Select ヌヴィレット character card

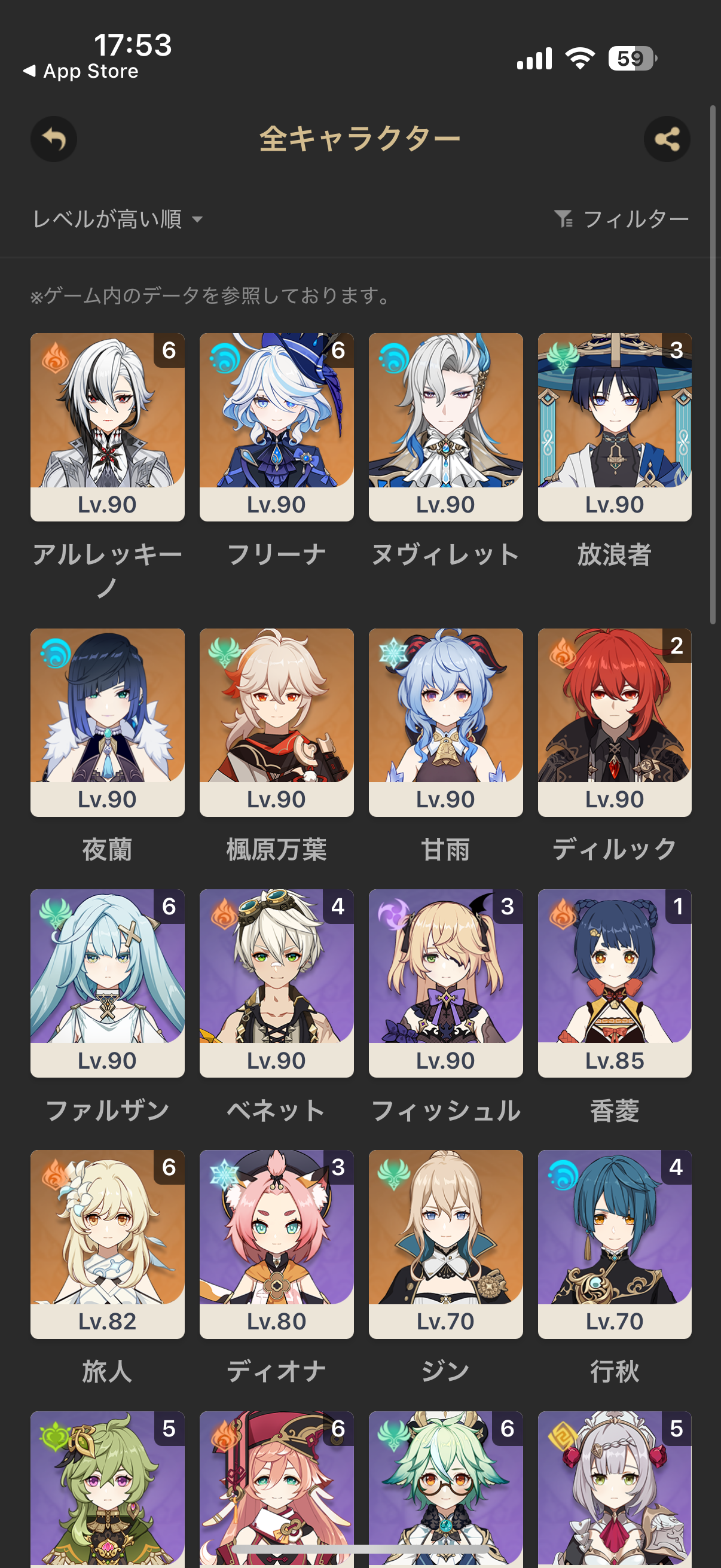point(445,426)
